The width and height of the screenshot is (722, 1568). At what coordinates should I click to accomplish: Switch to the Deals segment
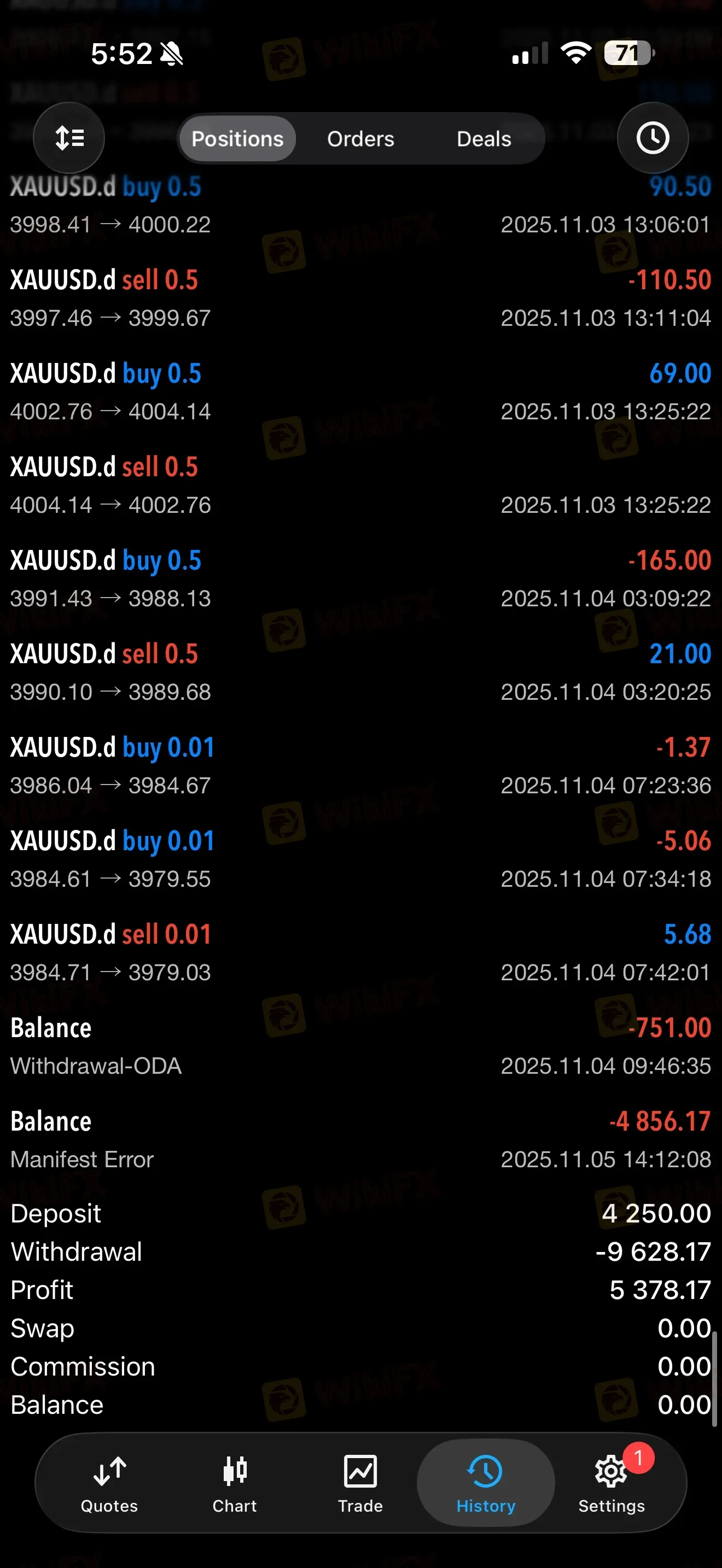pos(484,139)
